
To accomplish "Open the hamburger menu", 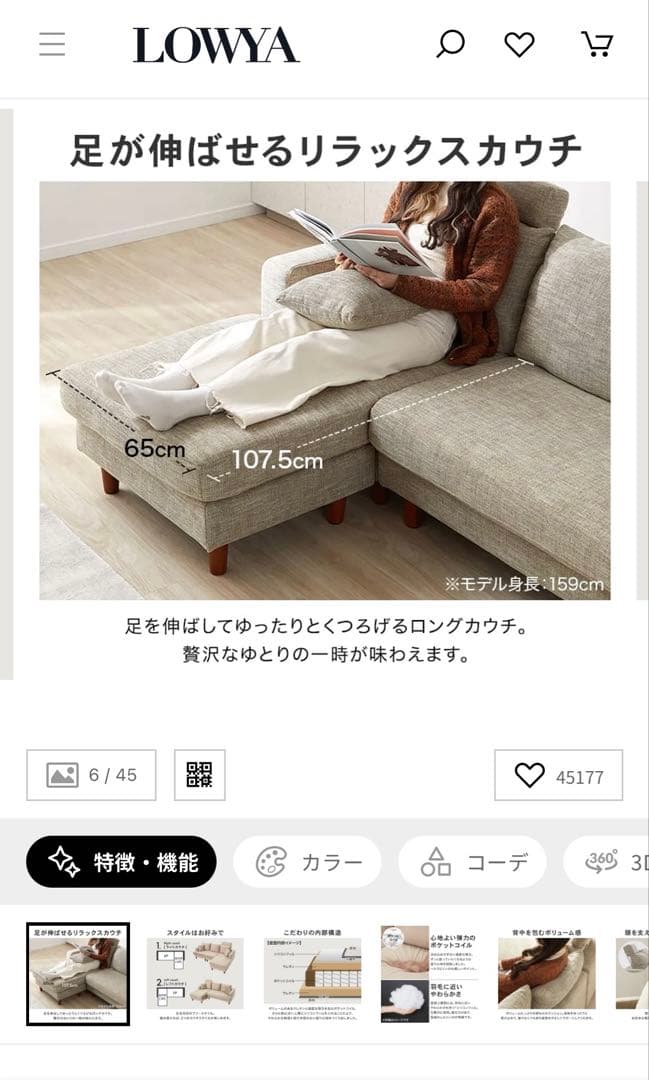I will (52, 44).
